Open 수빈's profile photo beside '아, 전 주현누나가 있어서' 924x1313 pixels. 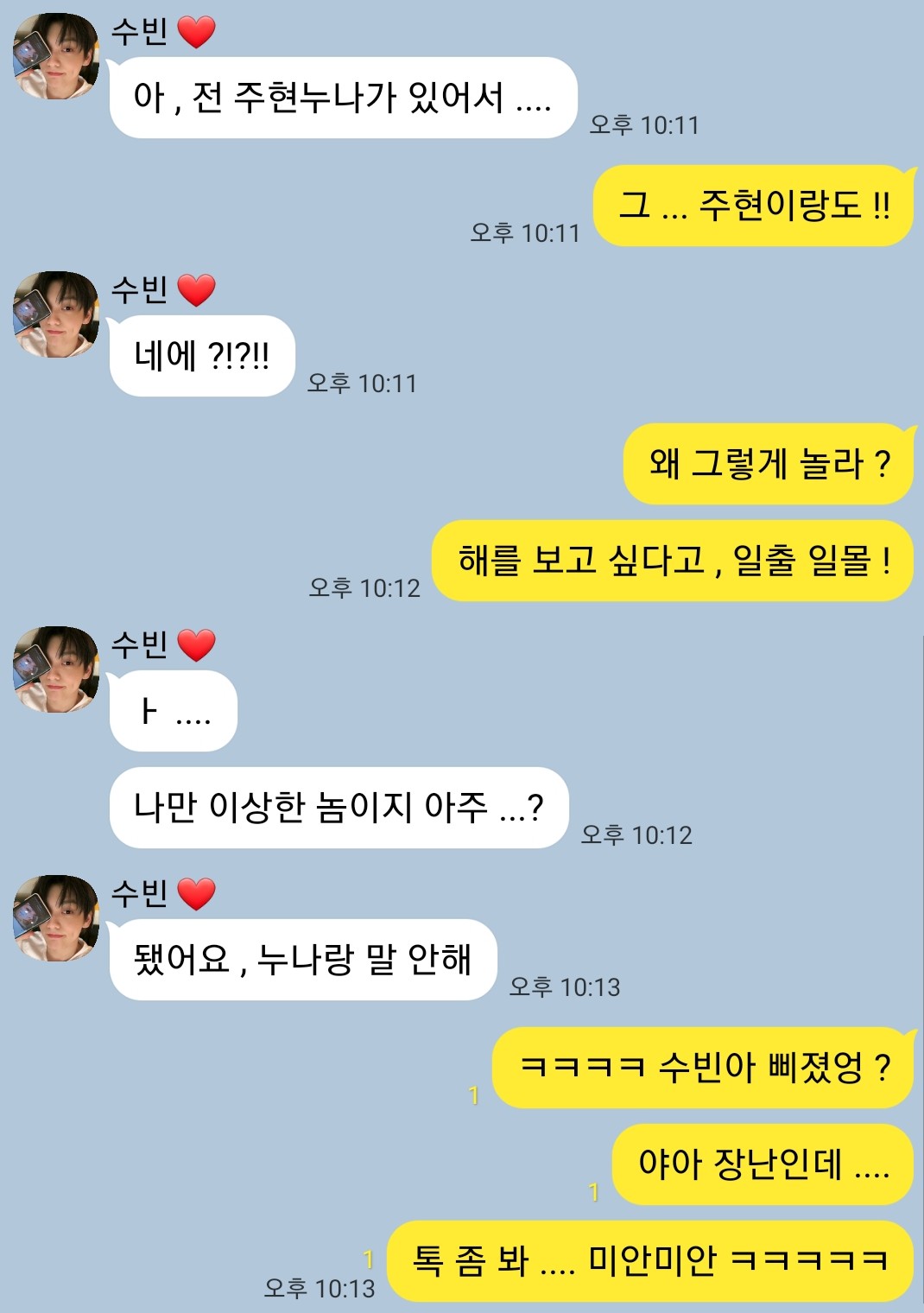pos(56,57)
